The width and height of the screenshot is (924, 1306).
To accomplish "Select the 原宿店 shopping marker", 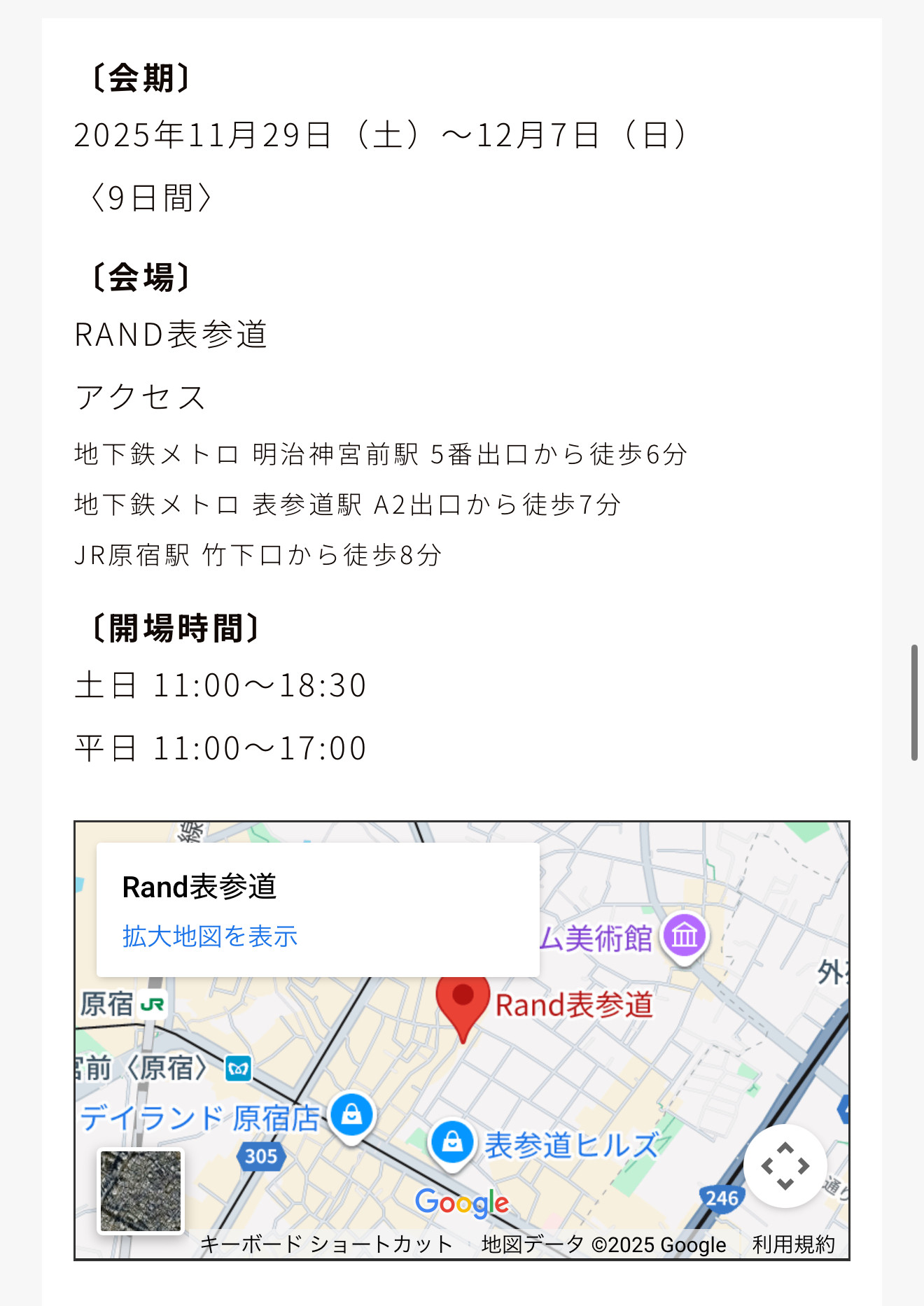I will click(x=351, y=1114).
